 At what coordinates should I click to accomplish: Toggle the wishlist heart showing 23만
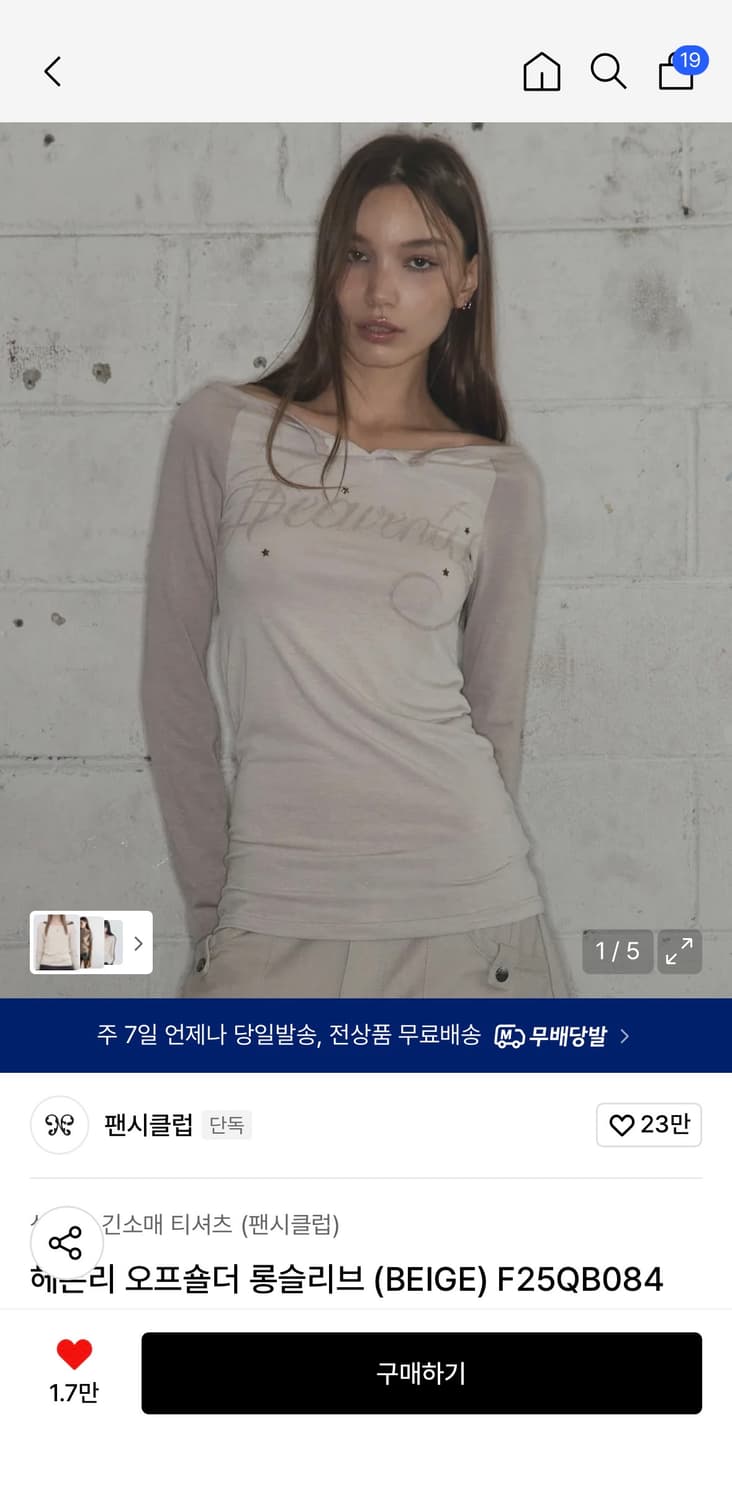tap(648, 1125)
